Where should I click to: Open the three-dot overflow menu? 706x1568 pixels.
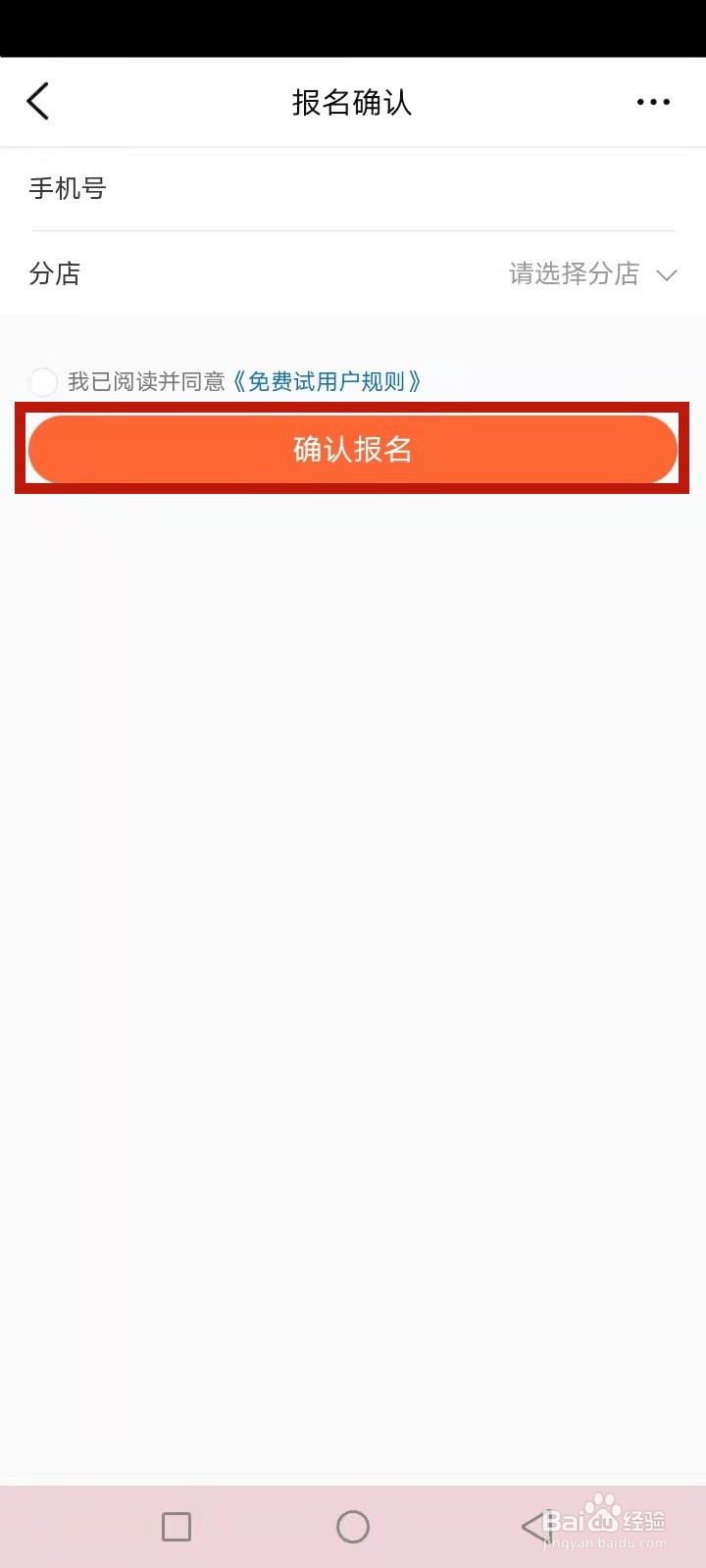click(x=653, y=102)
